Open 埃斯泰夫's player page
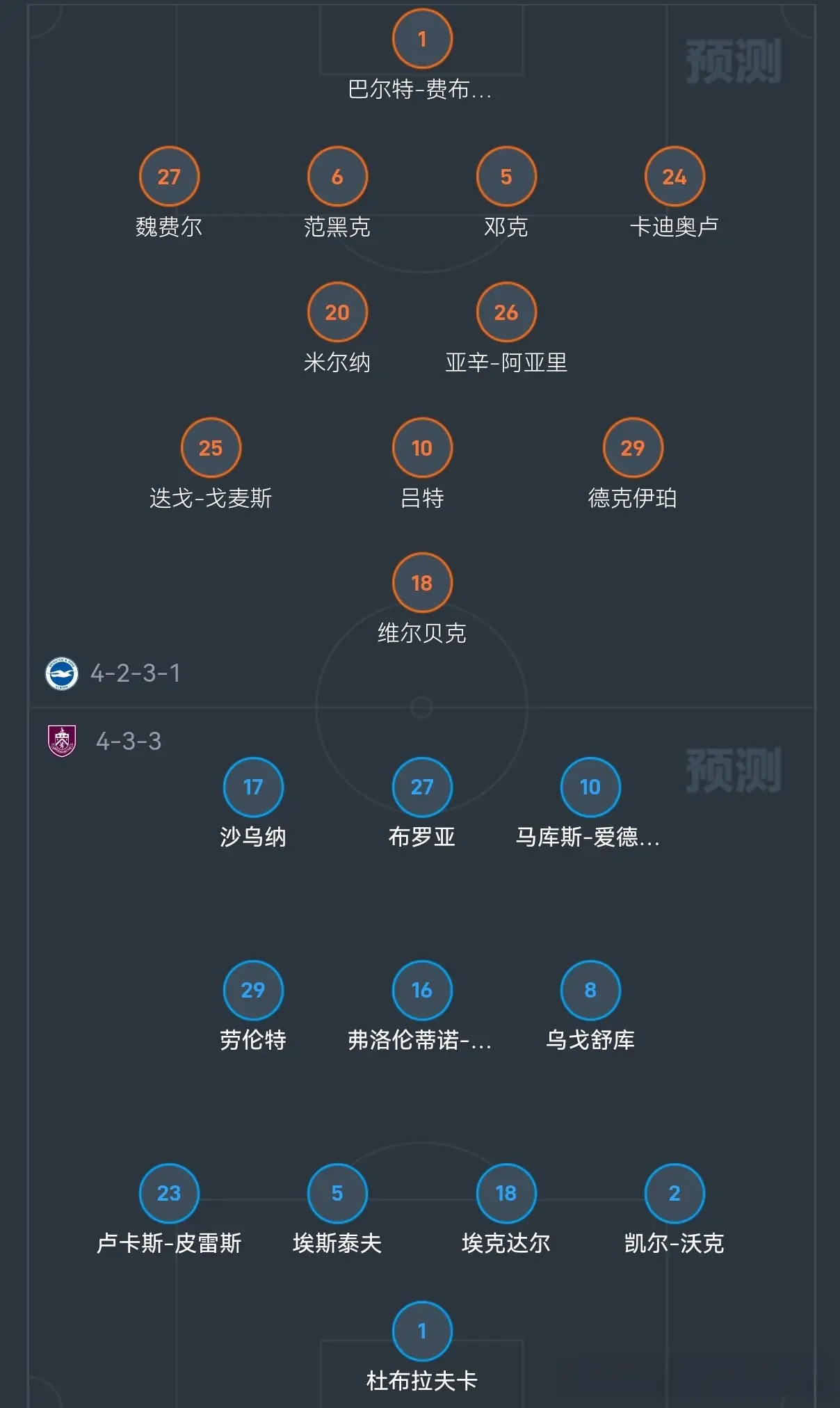 point(337,1193)
